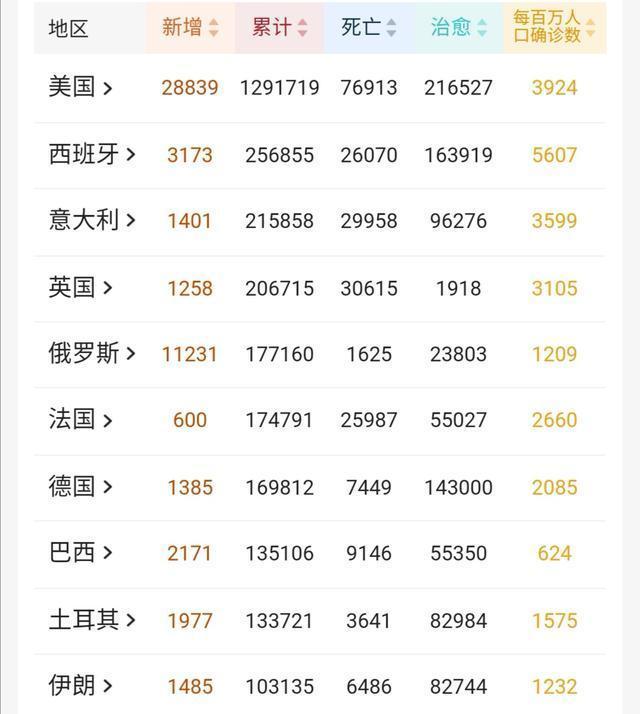View 意大利 epidemic details
640x714 pixels.
92,221
